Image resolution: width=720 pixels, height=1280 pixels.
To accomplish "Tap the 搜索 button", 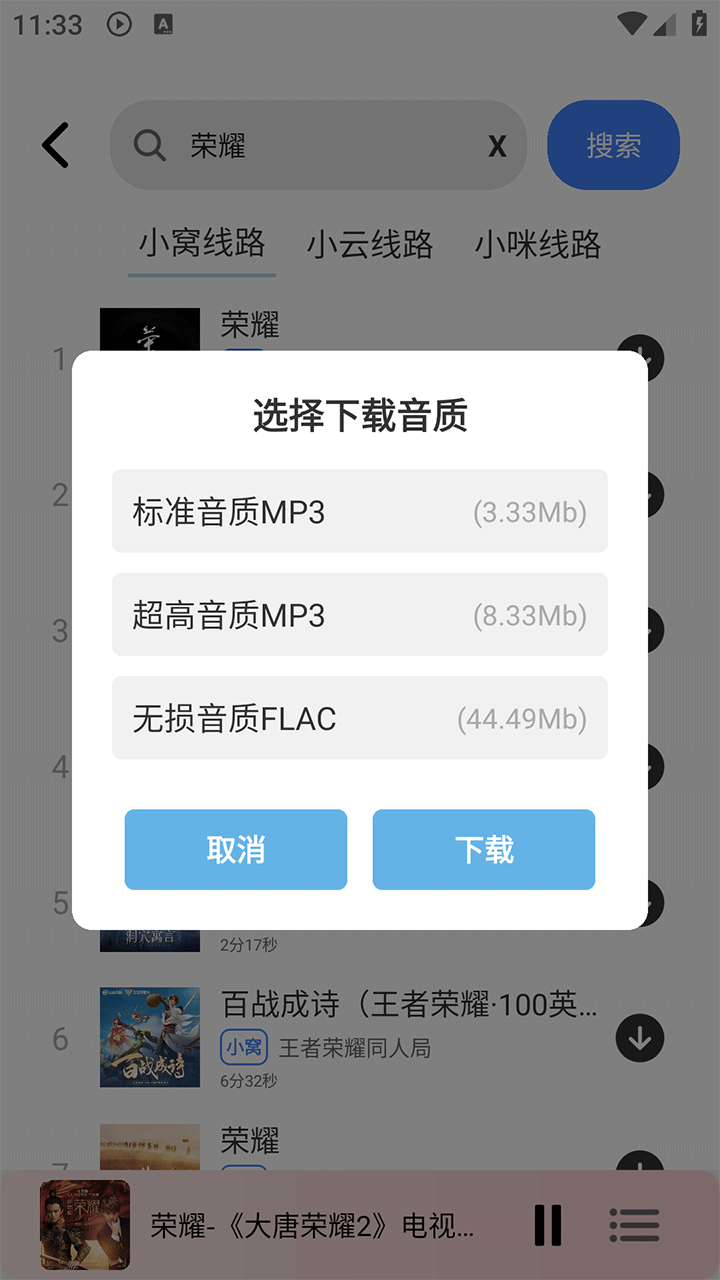I will pyautogui.click(x=613, y=146).
